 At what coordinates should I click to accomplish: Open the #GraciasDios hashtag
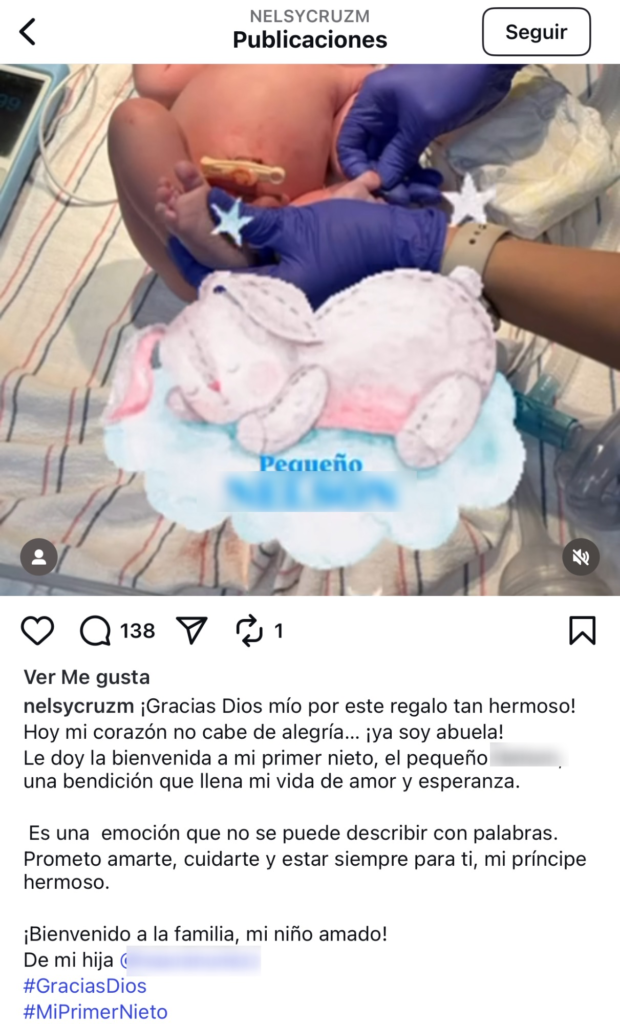tap(85, 986)
